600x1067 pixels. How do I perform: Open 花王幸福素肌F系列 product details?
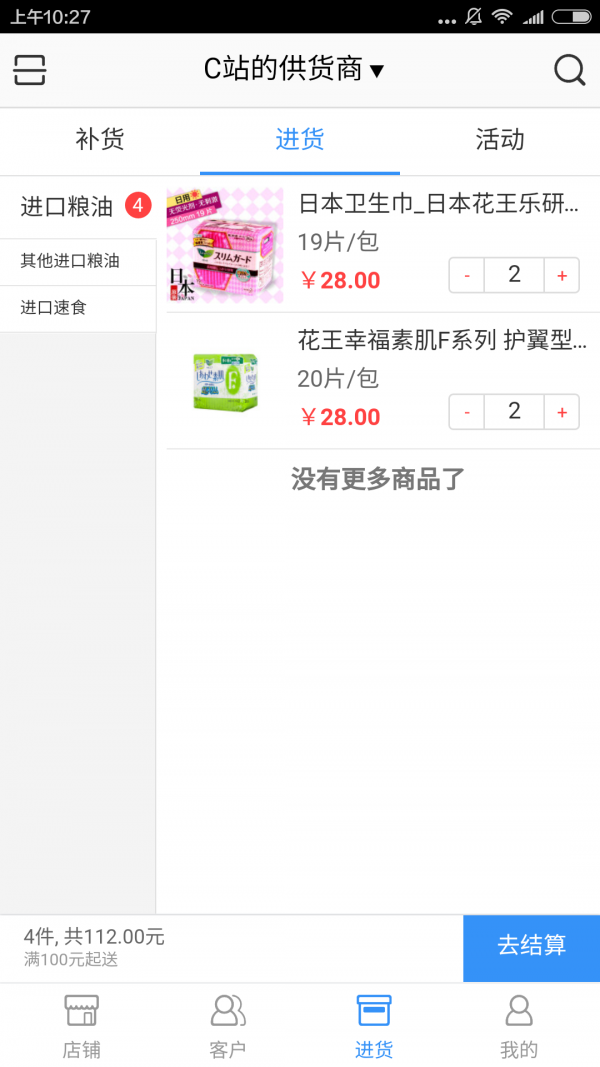[441, 341]
